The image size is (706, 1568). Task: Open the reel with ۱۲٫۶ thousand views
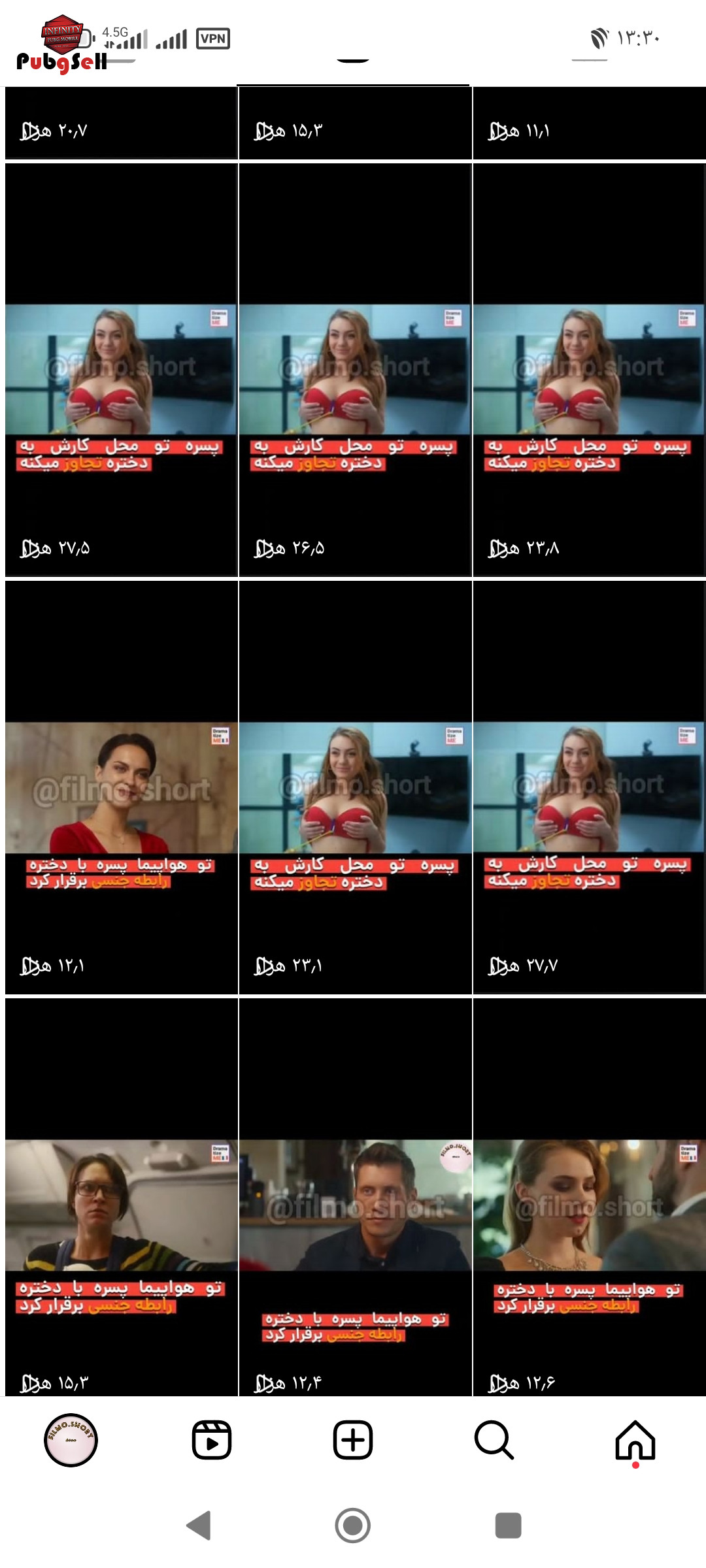[589, 1198]
